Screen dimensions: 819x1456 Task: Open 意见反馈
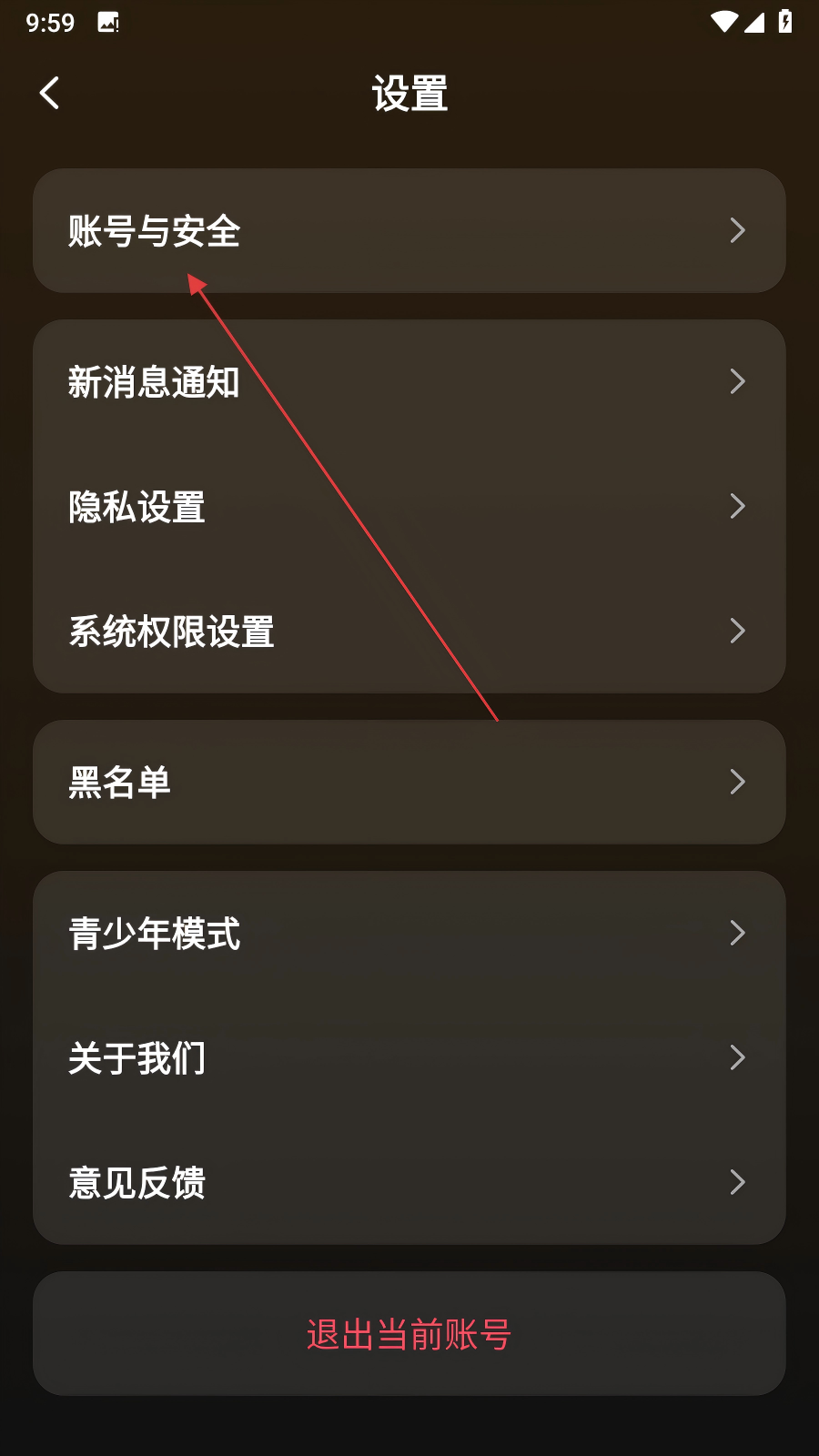[x=409, y=1183]
